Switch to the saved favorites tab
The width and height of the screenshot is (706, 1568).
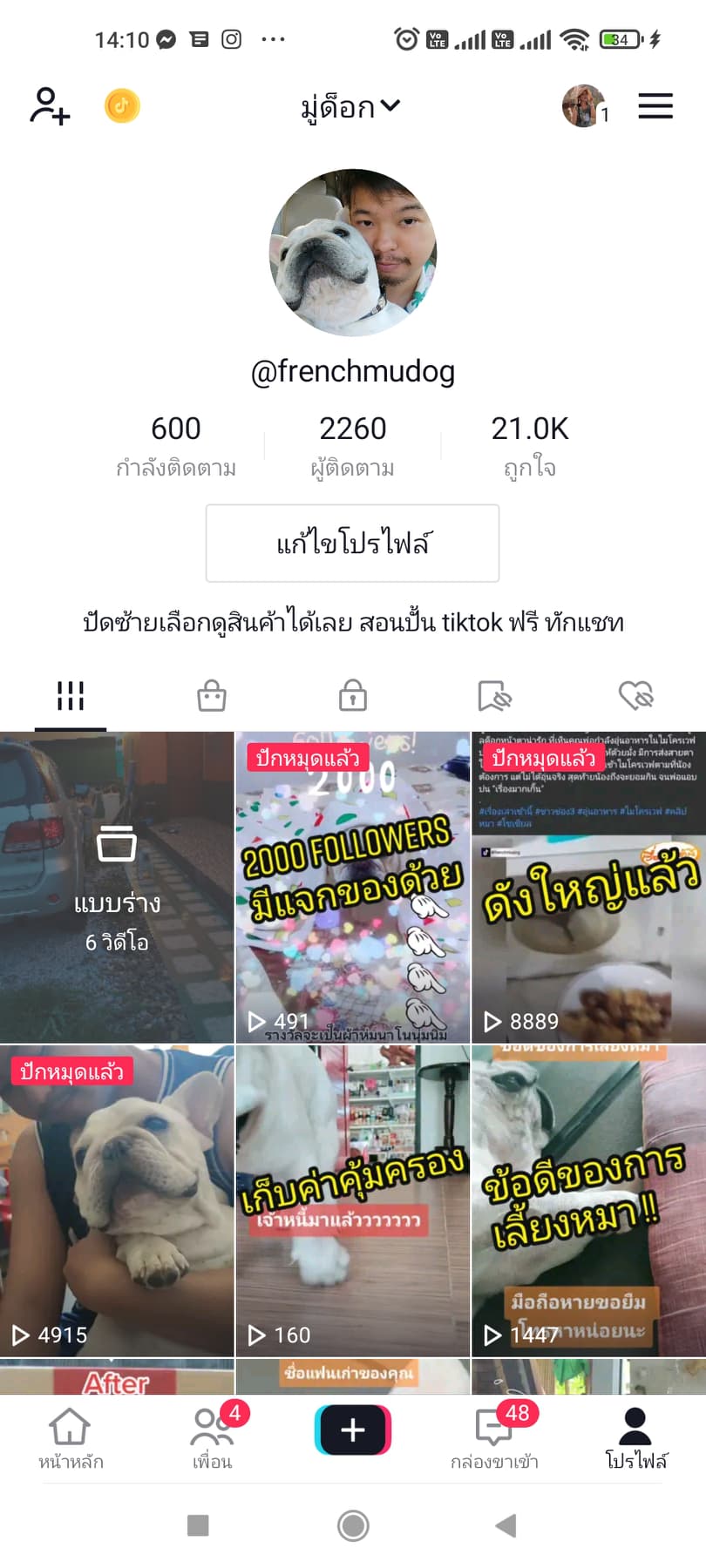point(494,696)
